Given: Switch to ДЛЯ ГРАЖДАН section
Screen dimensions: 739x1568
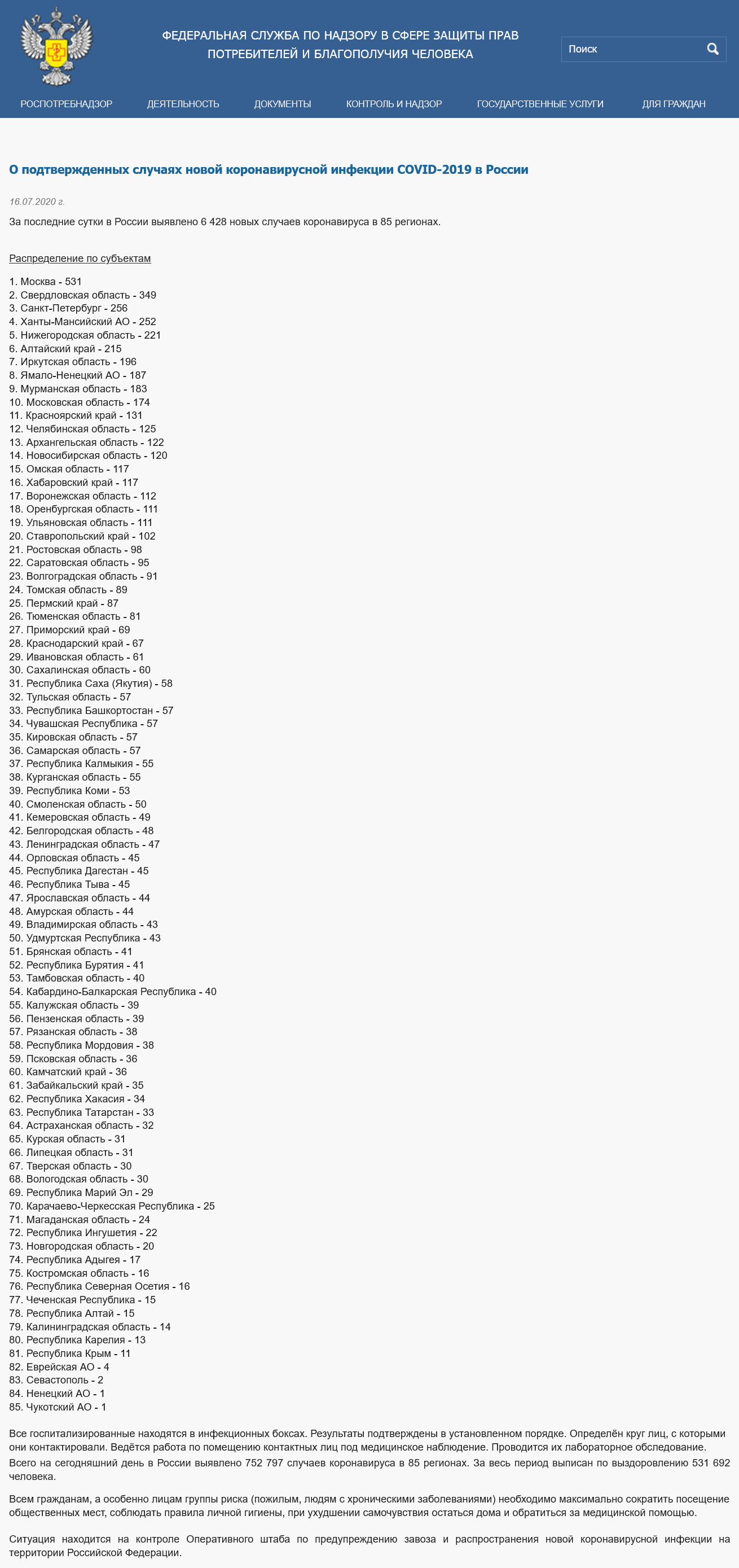Looking at the screenshot, I should [x=674, y=104].
